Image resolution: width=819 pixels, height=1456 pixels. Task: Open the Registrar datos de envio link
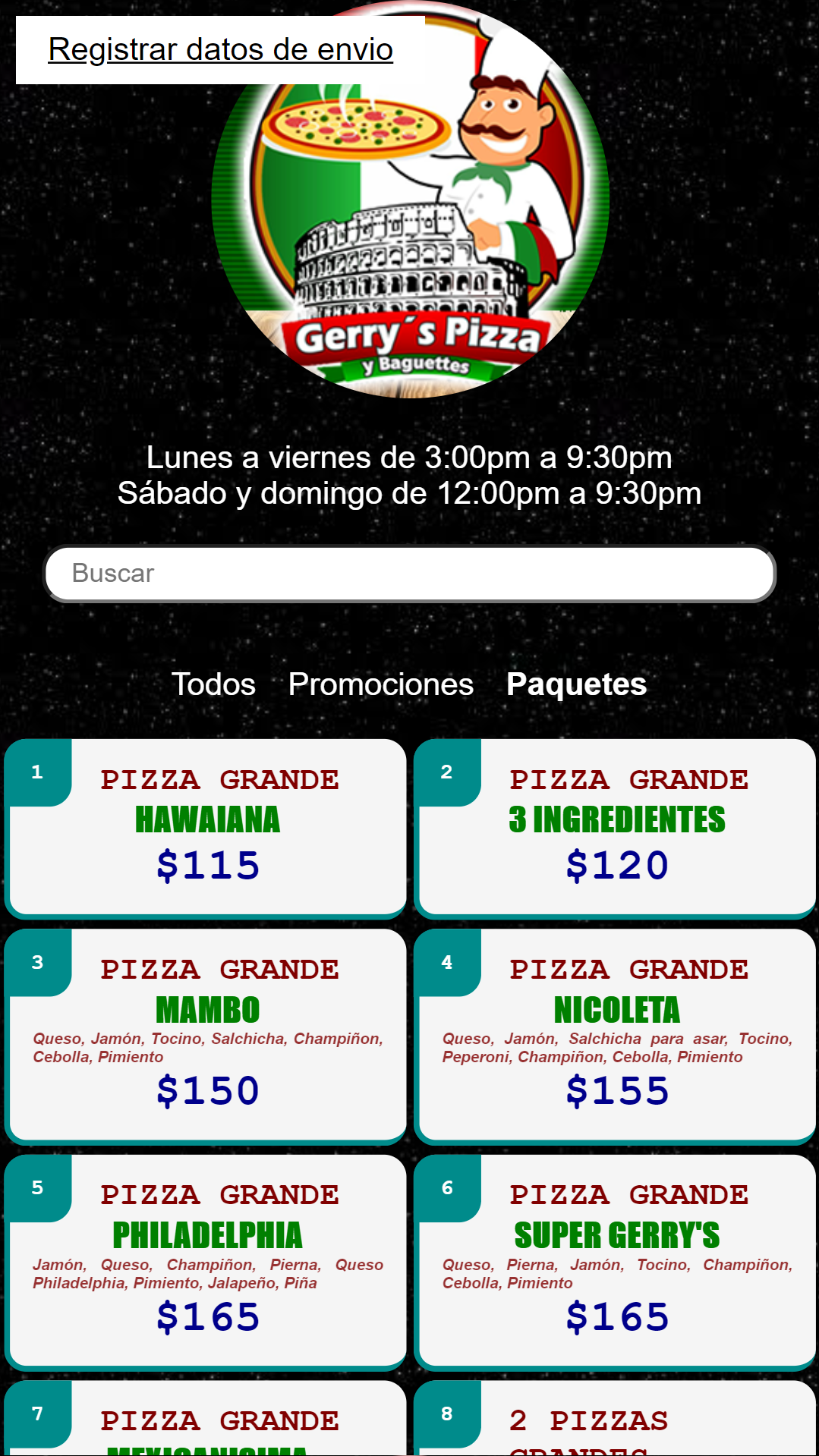click(220, 50)
